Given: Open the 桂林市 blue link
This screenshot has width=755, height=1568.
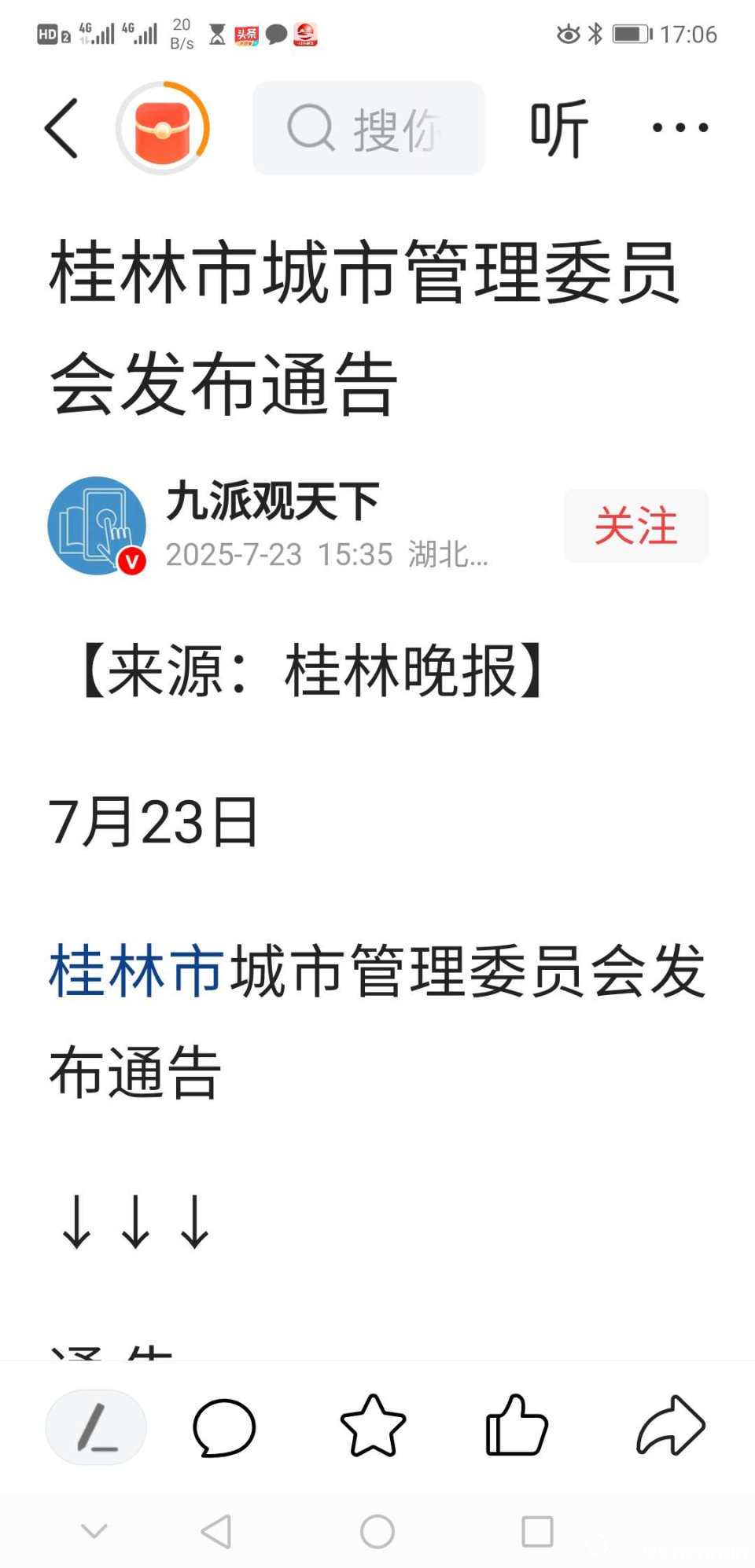Looking at the screenshot, I should click(136, 971).
